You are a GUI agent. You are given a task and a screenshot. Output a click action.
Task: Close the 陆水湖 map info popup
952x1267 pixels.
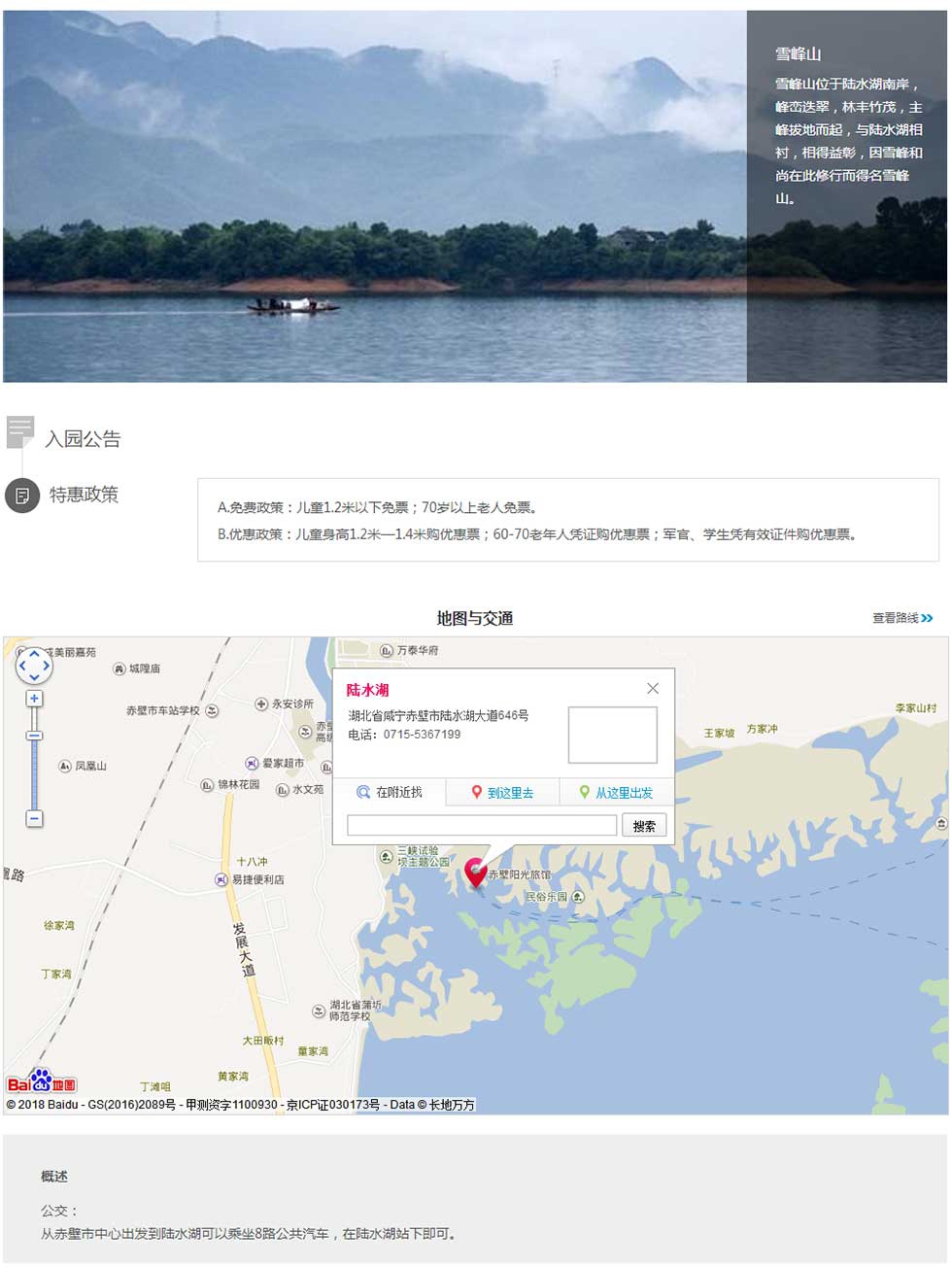click(653, 688)
